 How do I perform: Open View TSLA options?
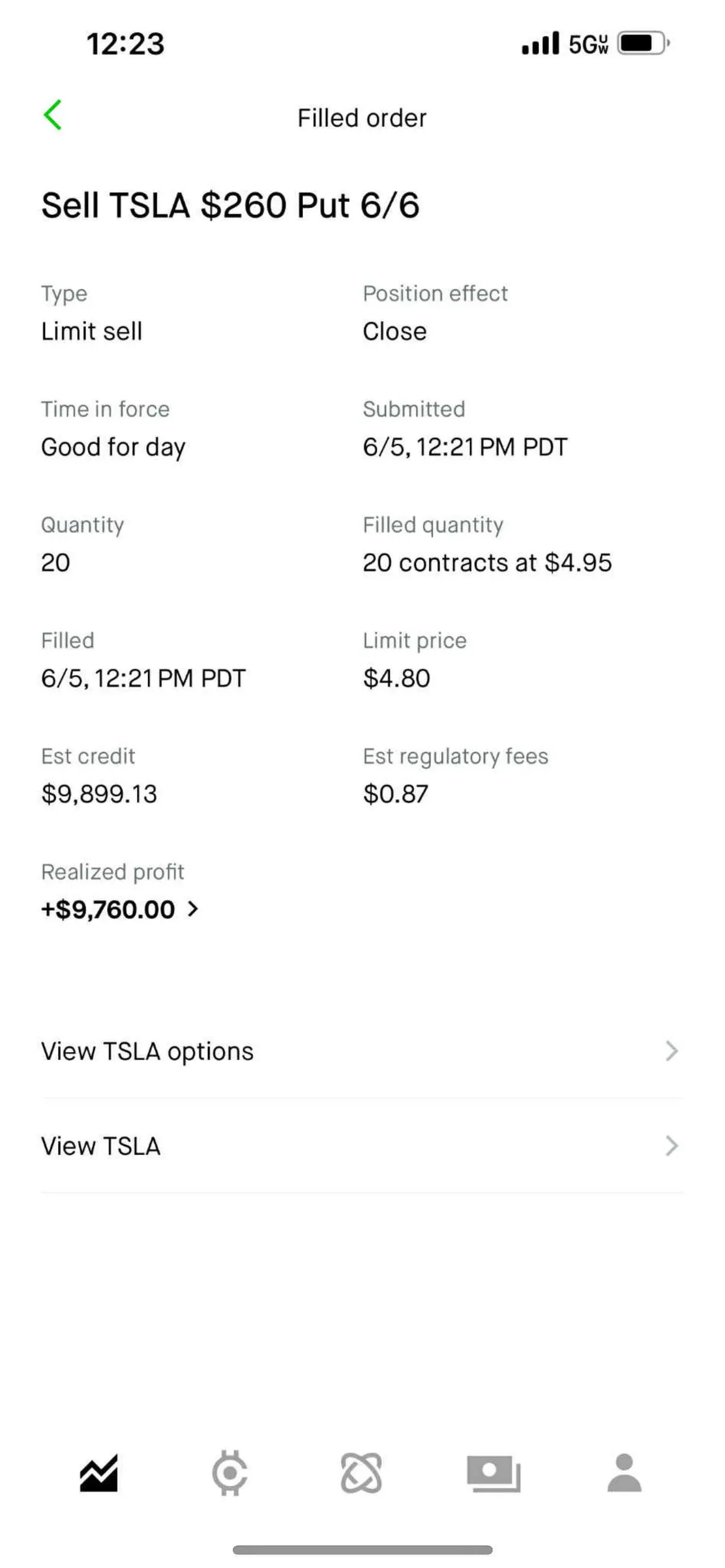click(x=147, y=1050)
